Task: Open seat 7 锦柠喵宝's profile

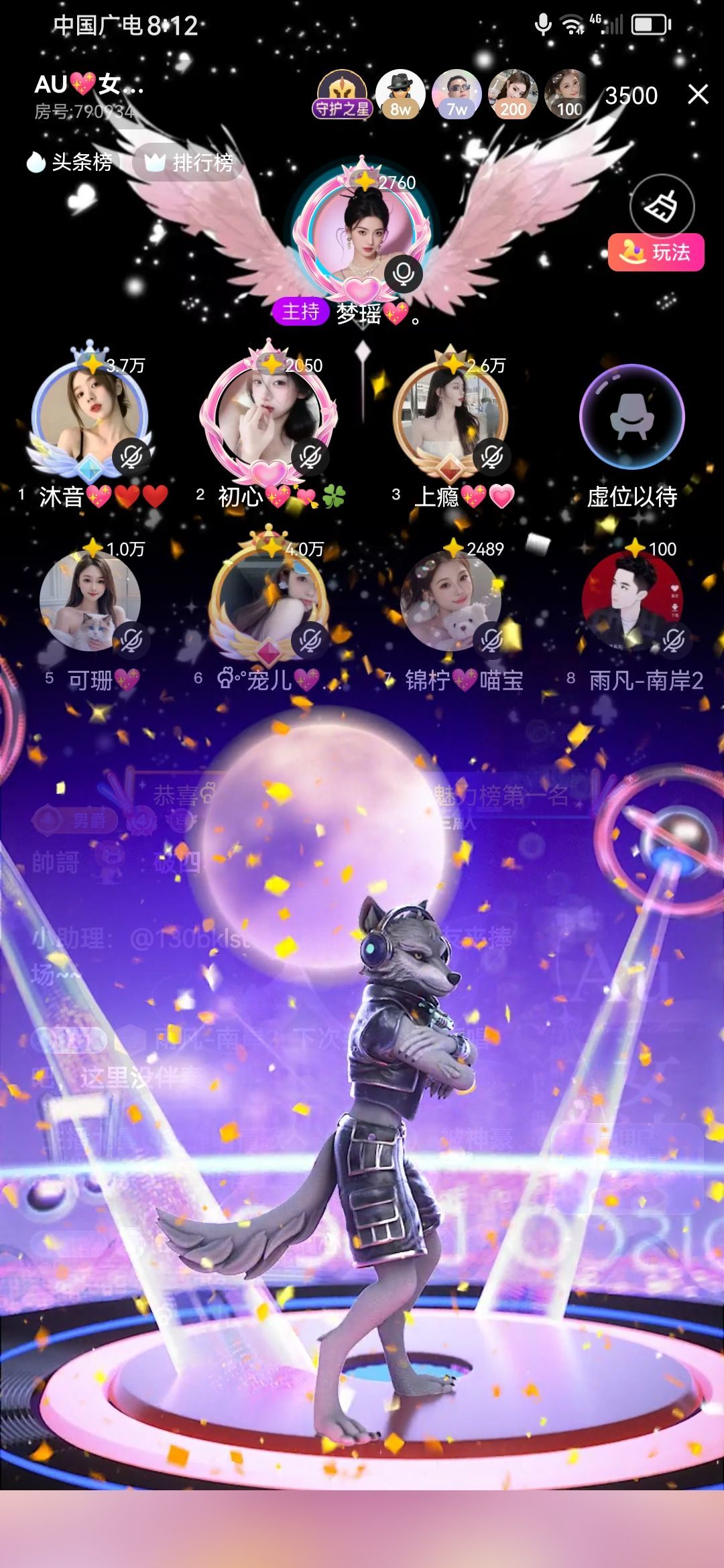Action: tap(450, 601)
